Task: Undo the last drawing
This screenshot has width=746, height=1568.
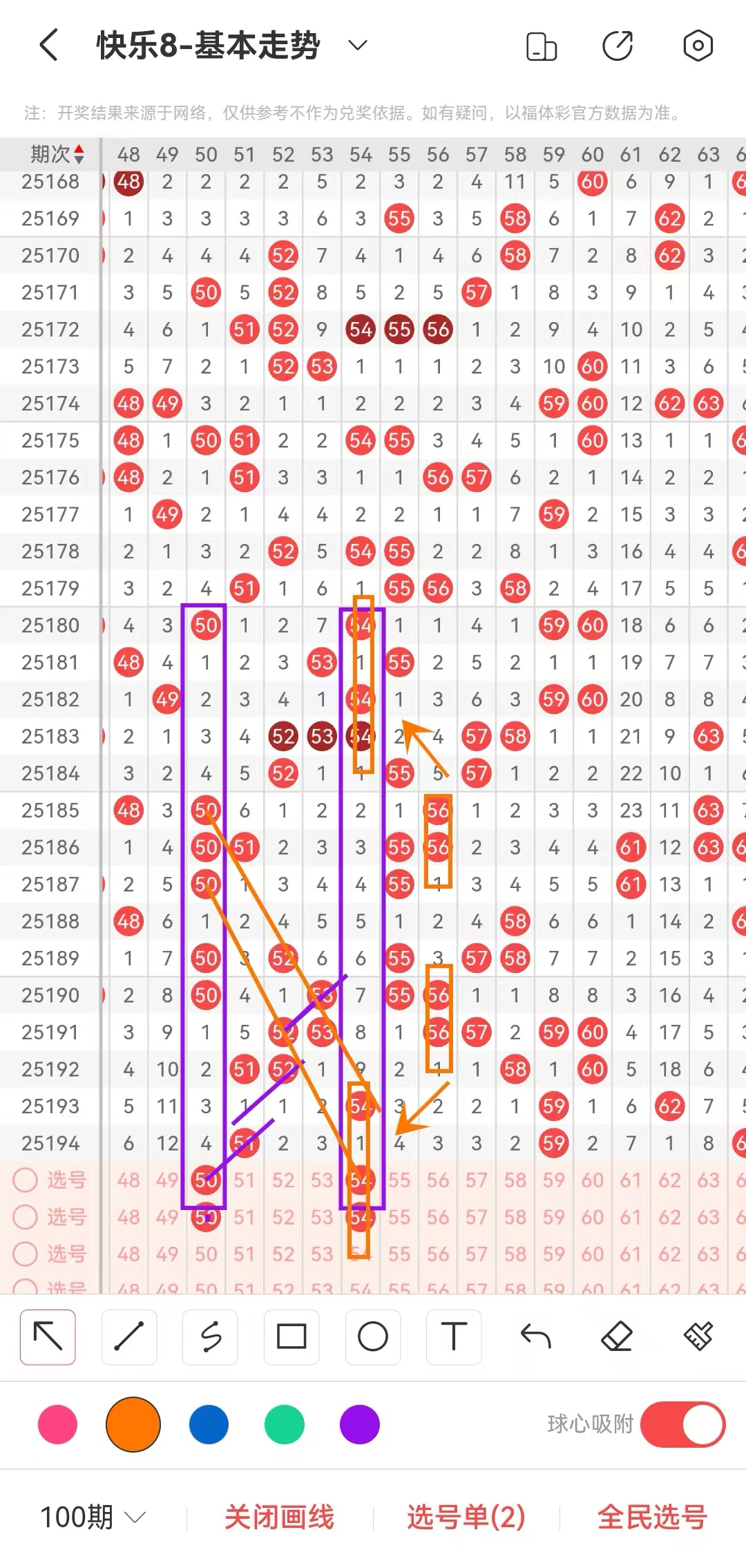Action: coord(535,1336)
